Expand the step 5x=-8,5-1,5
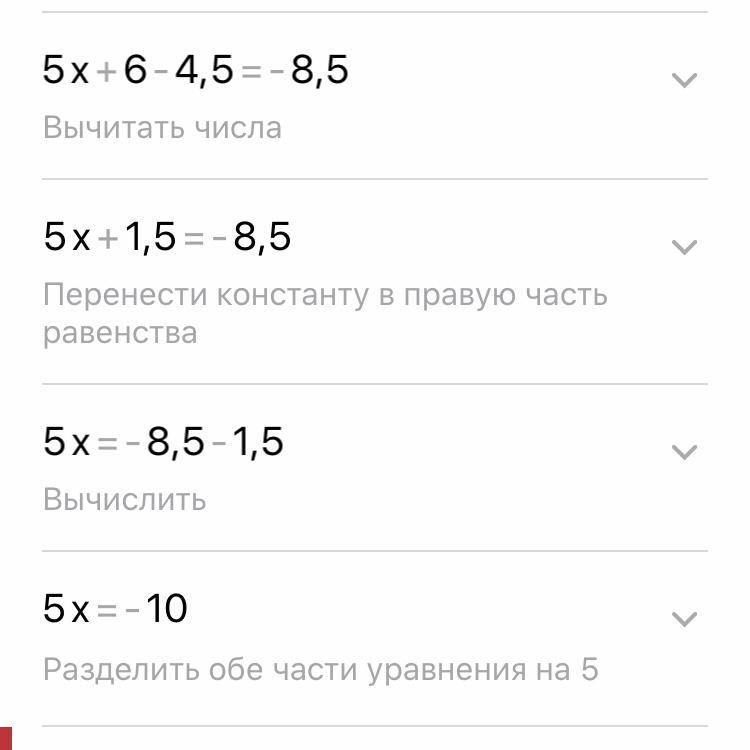The width and height of the screenshot is (750, 750). pyautogui.click(x=684, y=451)
